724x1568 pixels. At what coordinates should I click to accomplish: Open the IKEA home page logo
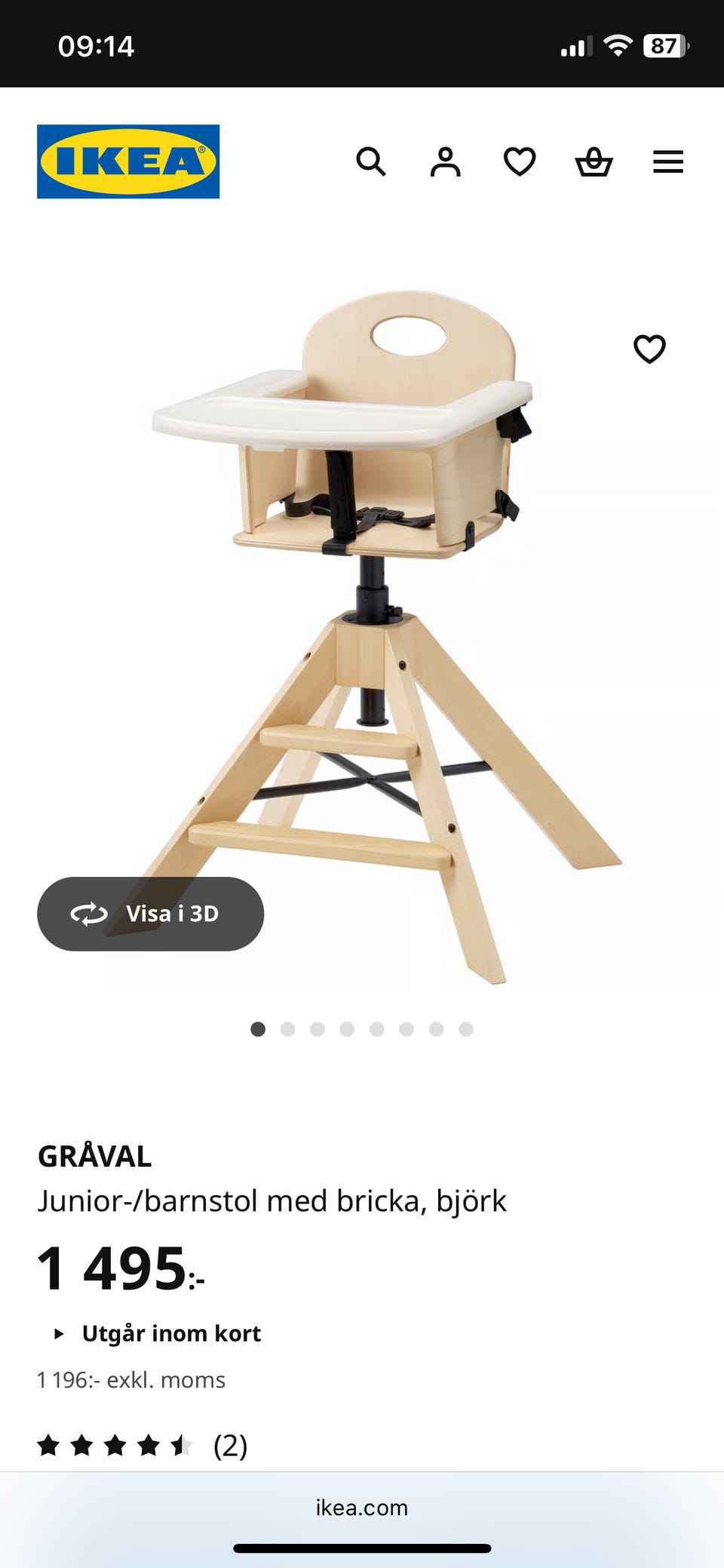128,161
